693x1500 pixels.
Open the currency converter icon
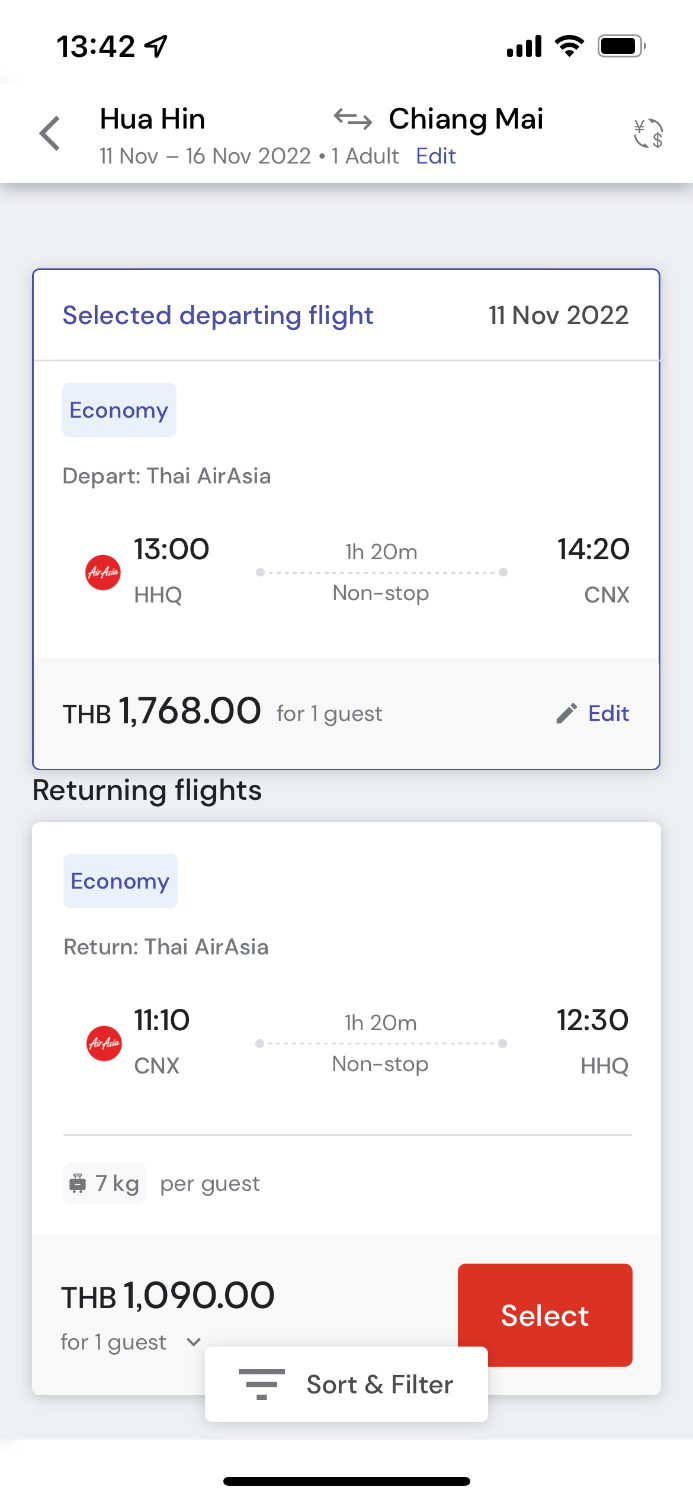click(x=648, y=134)
